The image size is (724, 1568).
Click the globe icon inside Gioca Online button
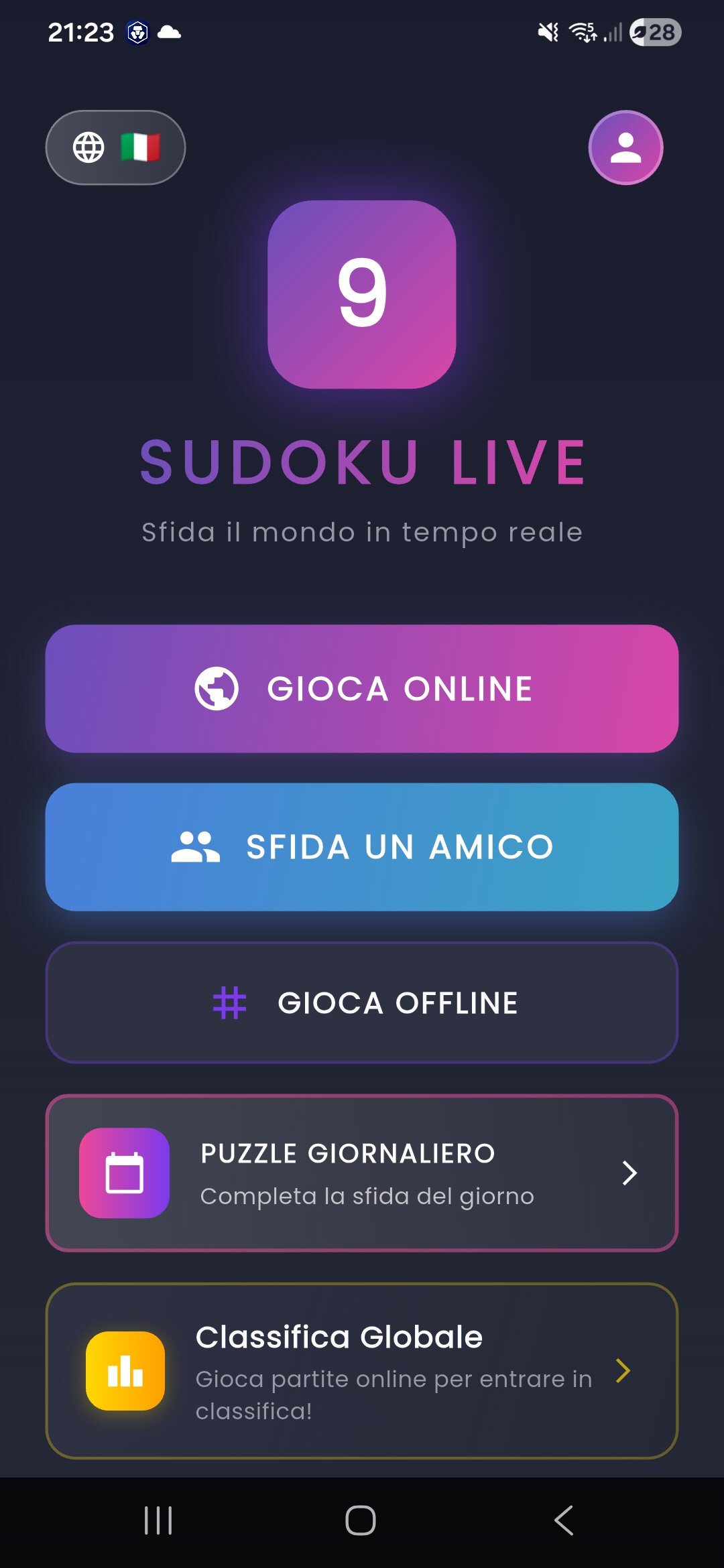click(217, 688)
